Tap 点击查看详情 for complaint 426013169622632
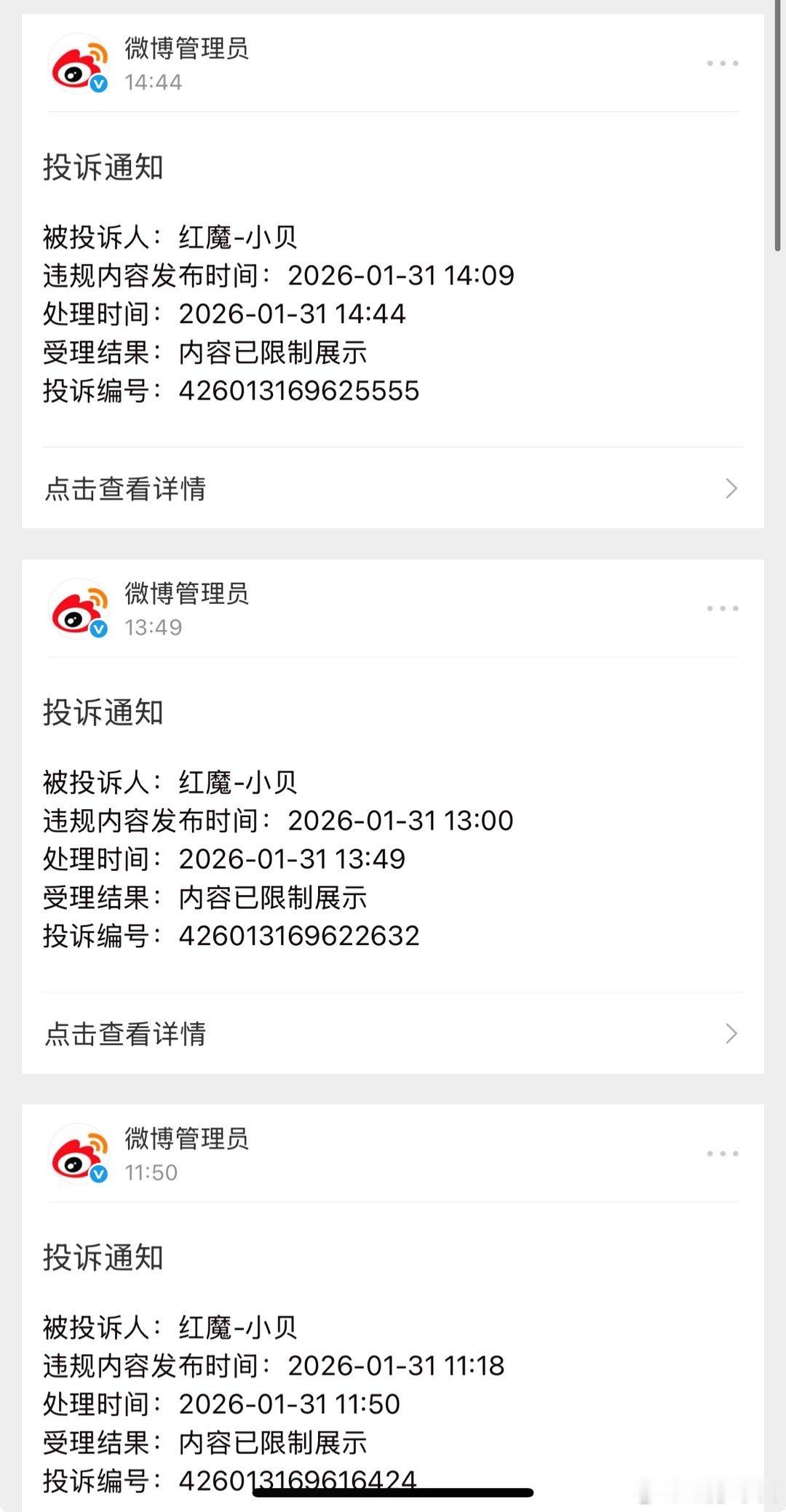This screenshot has width=786, height=1512. [393, 1033]
